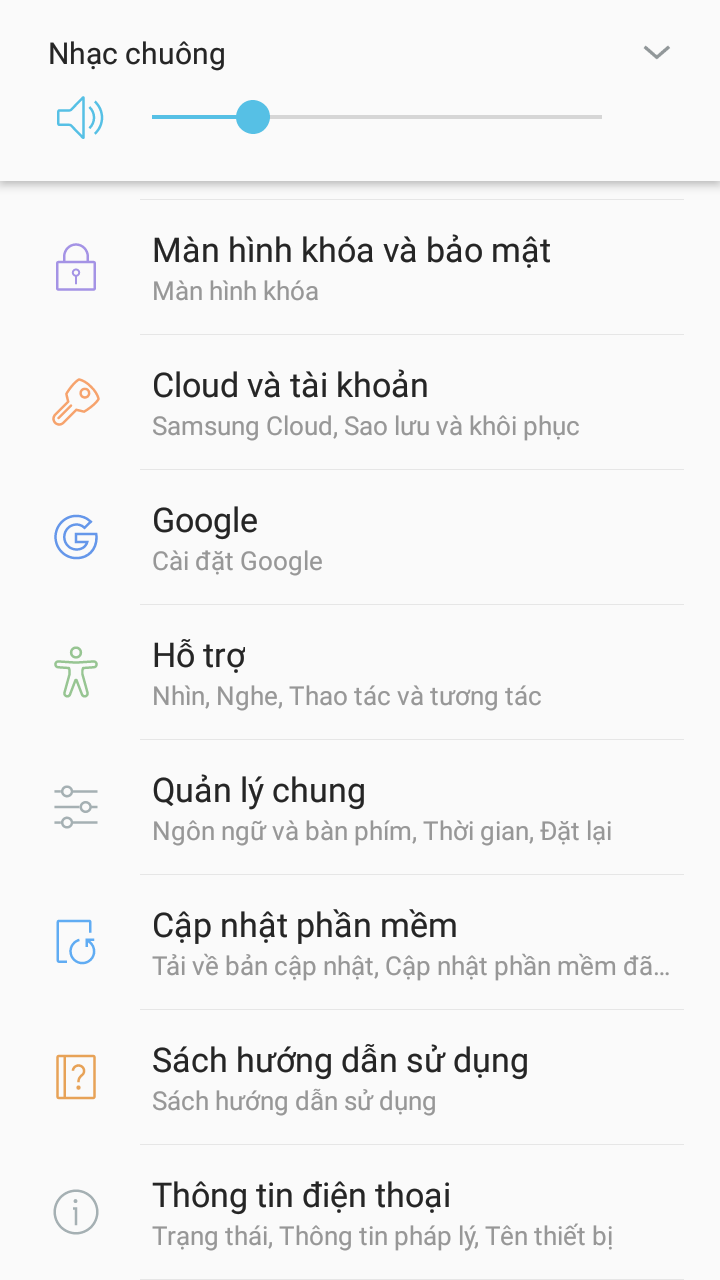The image size is (720, 1280).
Task: Tap the key icon beside Cloud và tài khoản
Action: [x=75, y=401]
